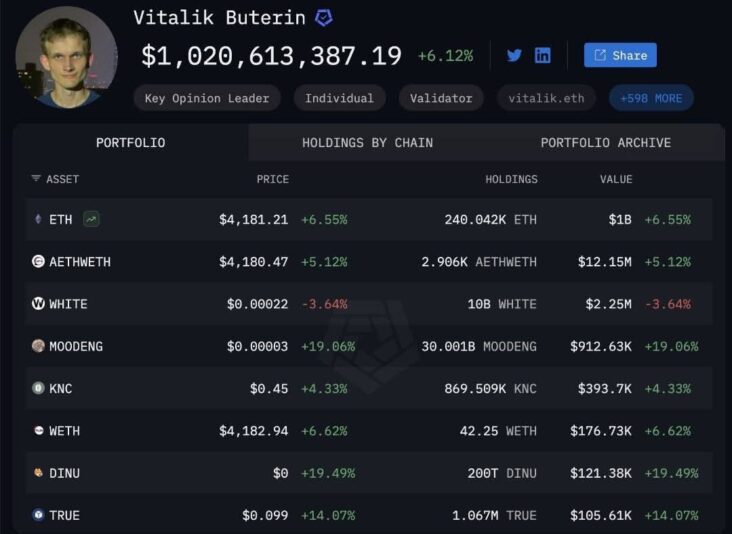The image size is (732, 534).
Task: Expand the +598 MORE tags
Action: click(651, 98)
